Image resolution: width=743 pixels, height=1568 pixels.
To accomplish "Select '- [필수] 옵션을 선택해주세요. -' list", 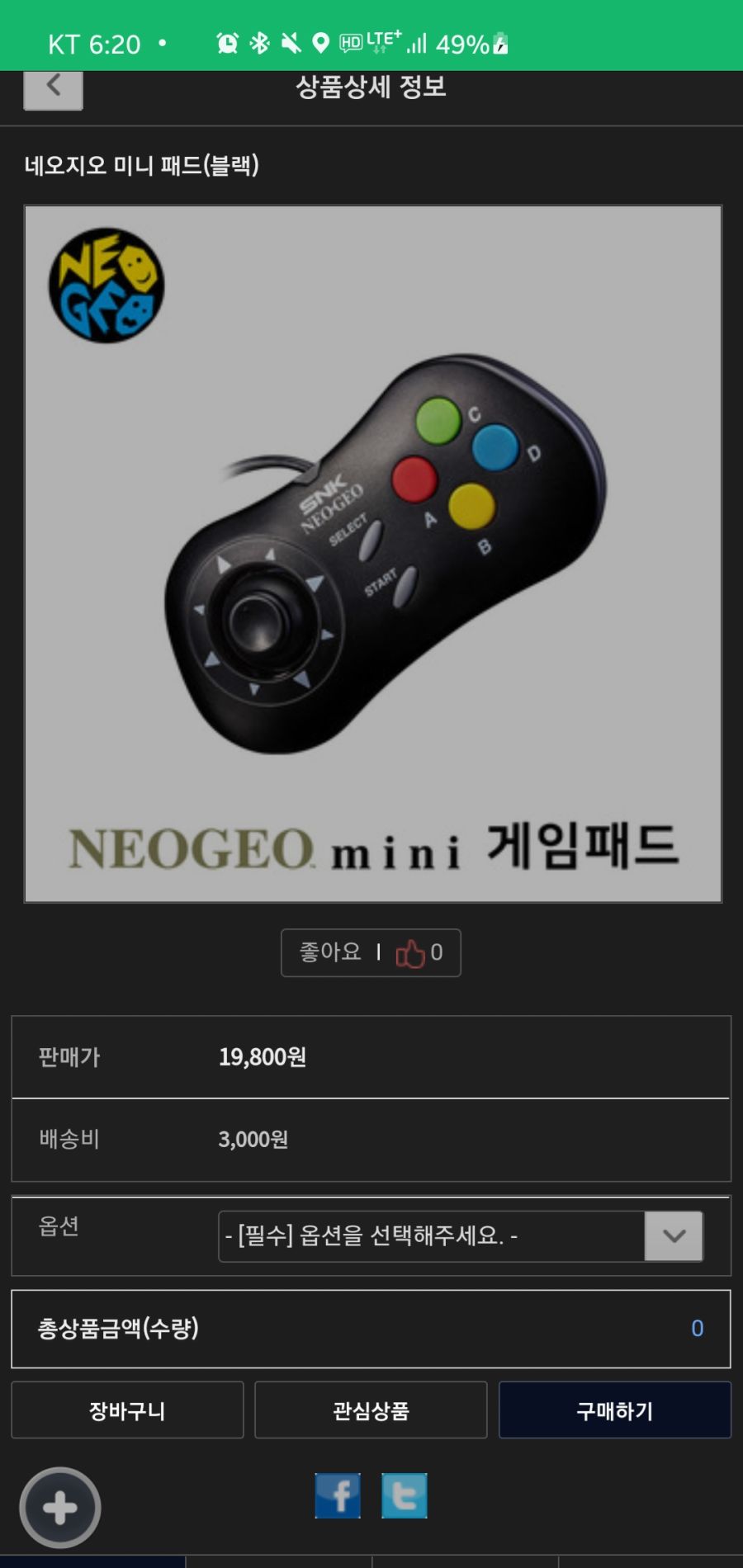I will click(x=429, y=1235).
